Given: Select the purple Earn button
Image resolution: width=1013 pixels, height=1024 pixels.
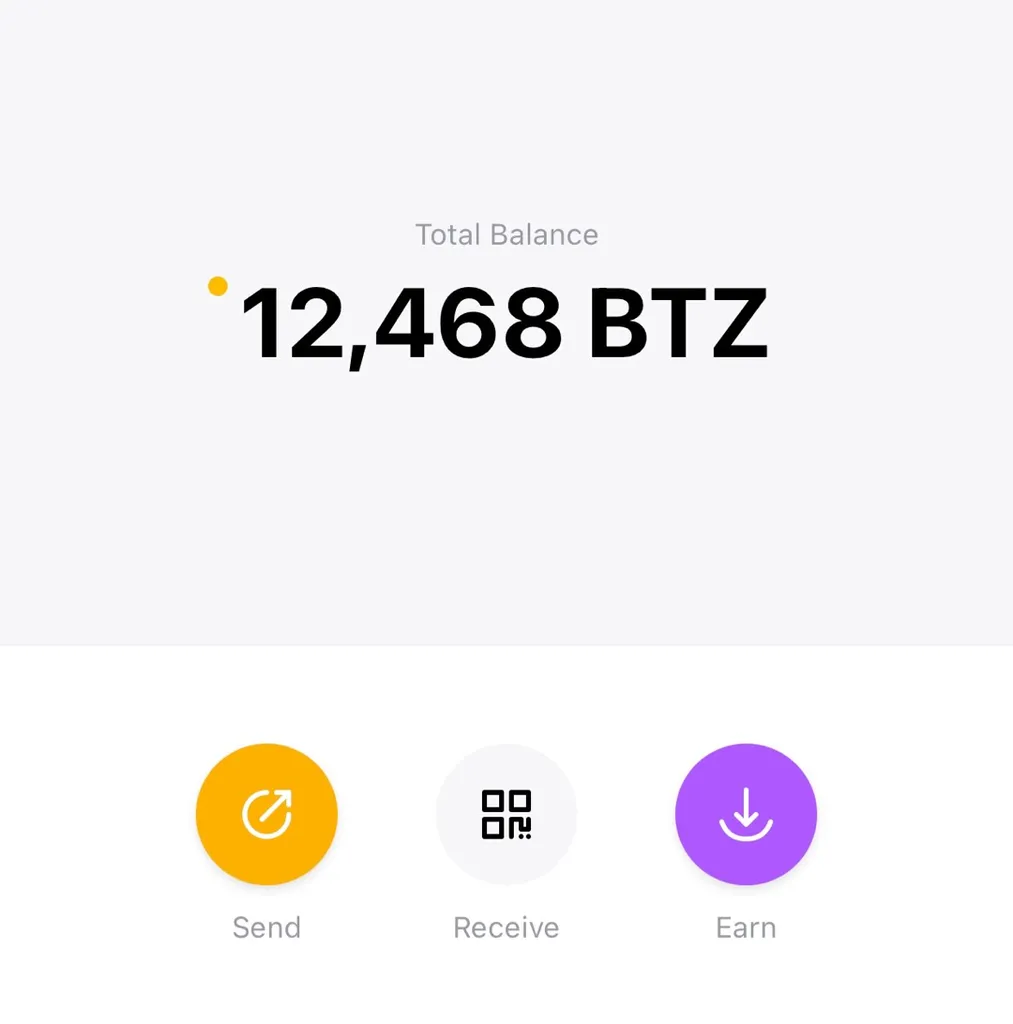Looking at the screenshot, I should point(746,814).
